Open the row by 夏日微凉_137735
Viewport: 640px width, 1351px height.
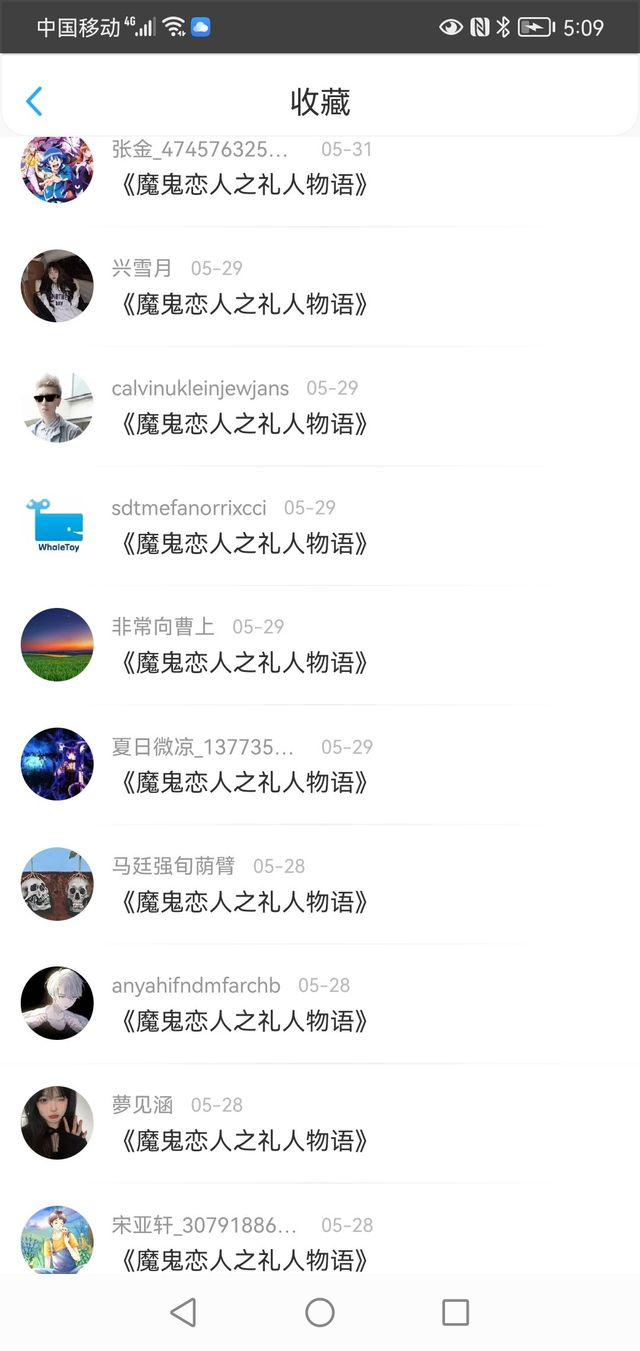click(x=244, y=782)
